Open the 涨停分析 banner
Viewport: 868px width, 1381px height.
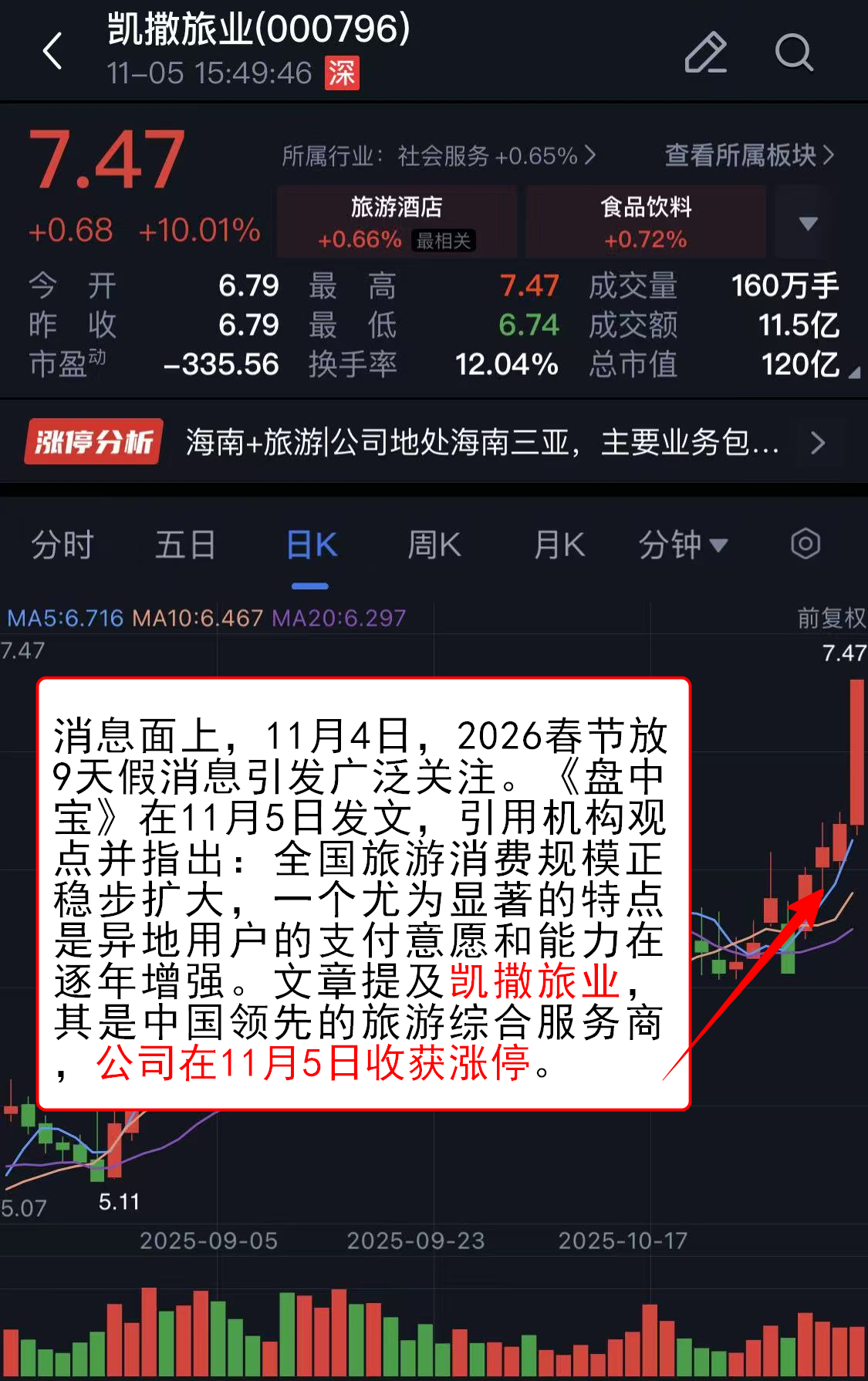434,442
